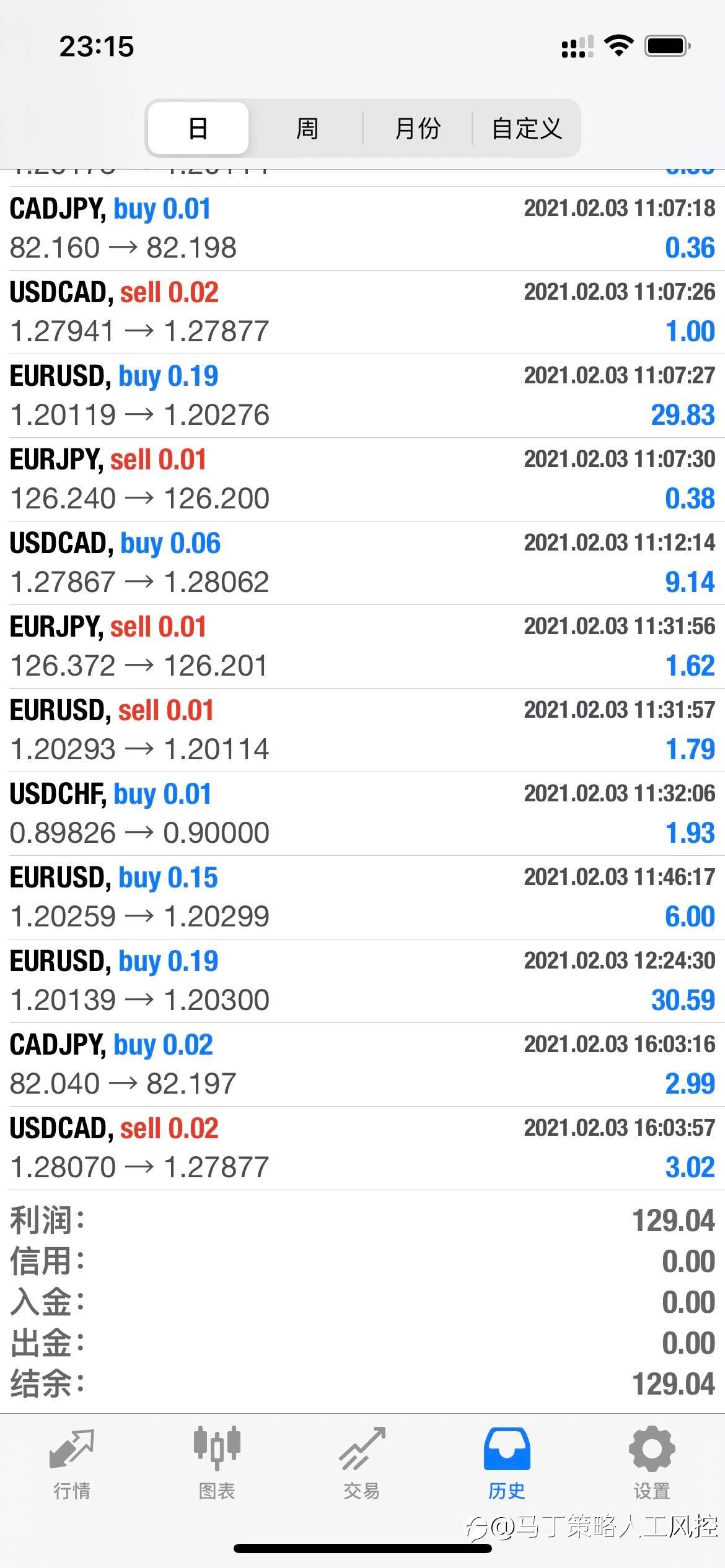This screenshot has height=1568, width=725.
Task: Switch to the 月份 (month) period
Action: tap(418, 128)
